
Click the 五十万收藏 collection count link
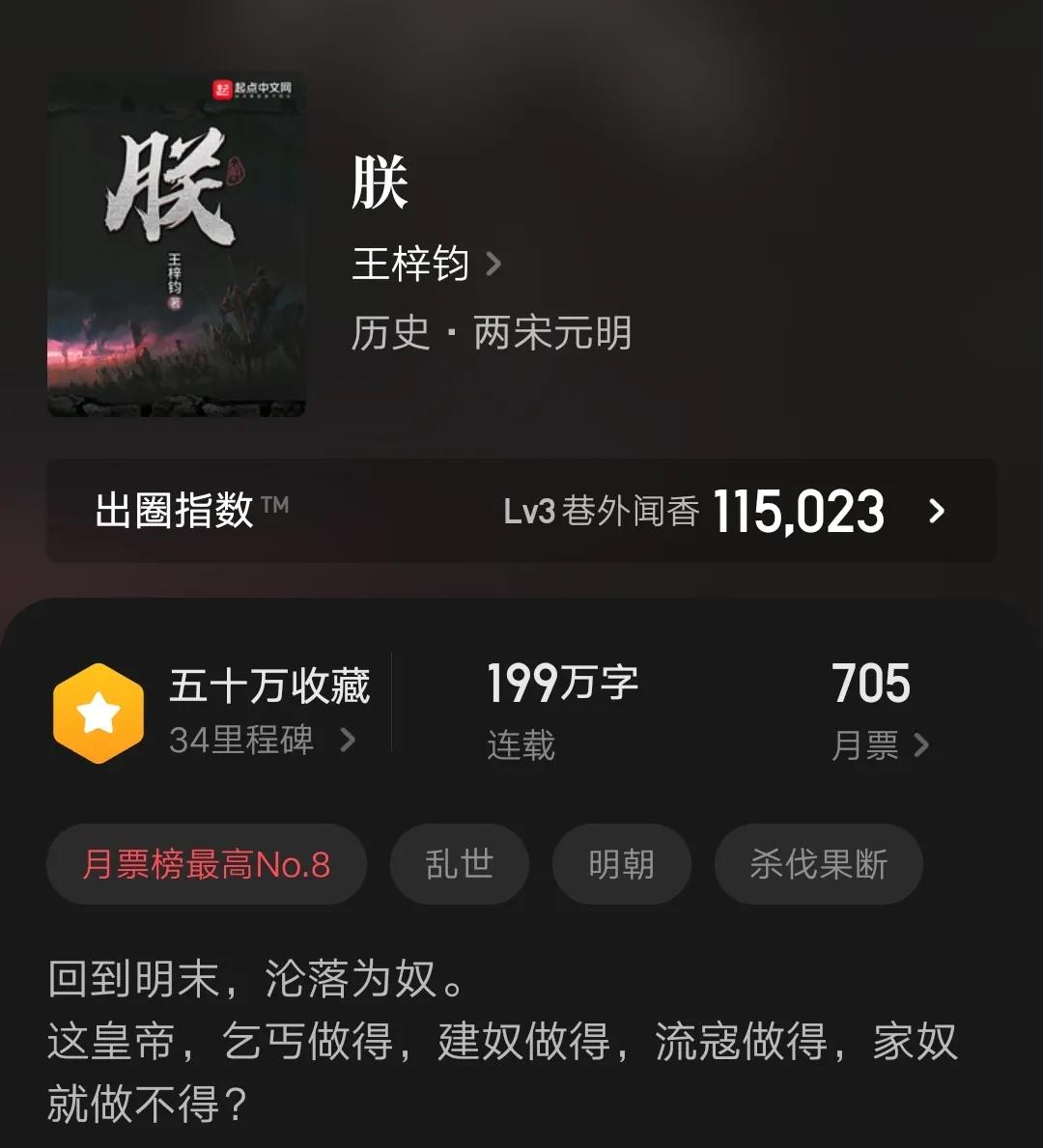(x=270, y=685)
